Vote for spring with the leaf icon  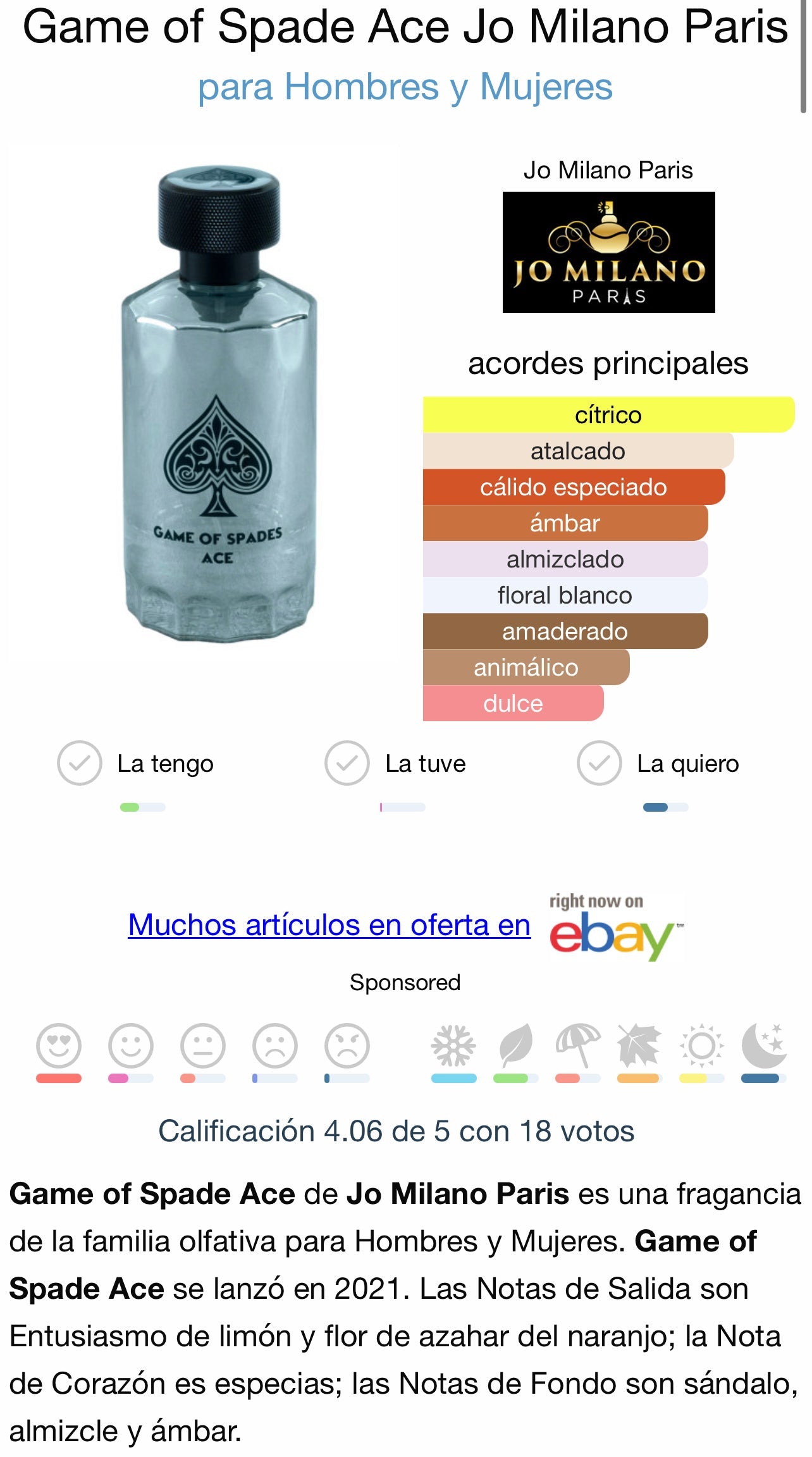coord(515,1046)
